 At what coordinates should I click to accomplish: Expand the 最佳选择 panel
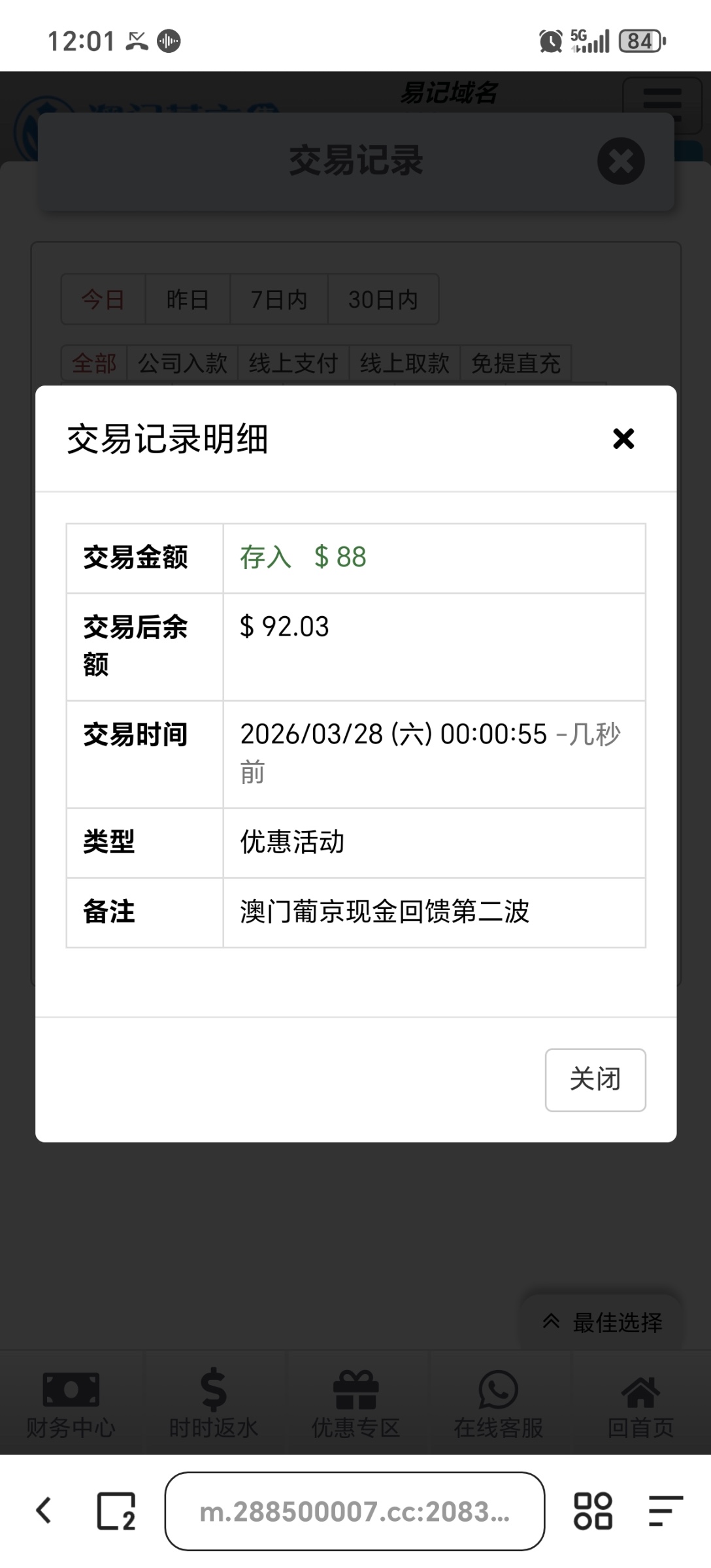(602, 1322)
